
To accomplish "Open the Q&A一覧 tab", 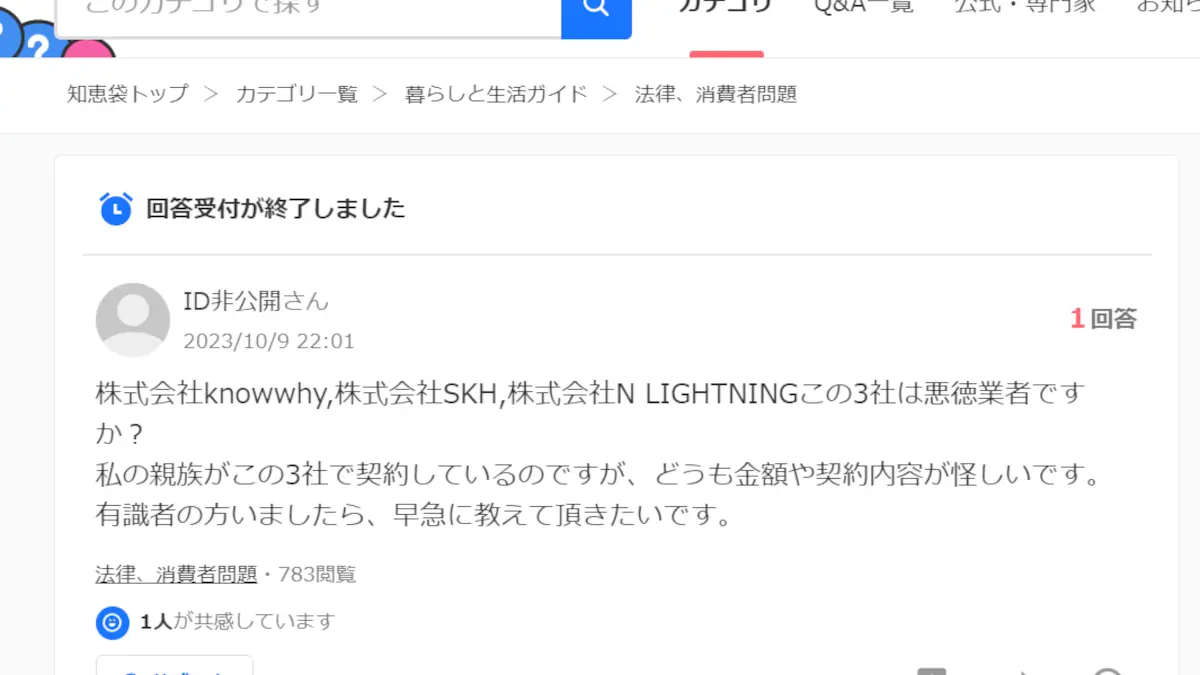I will pyautogui.click(x=863, y=8).
